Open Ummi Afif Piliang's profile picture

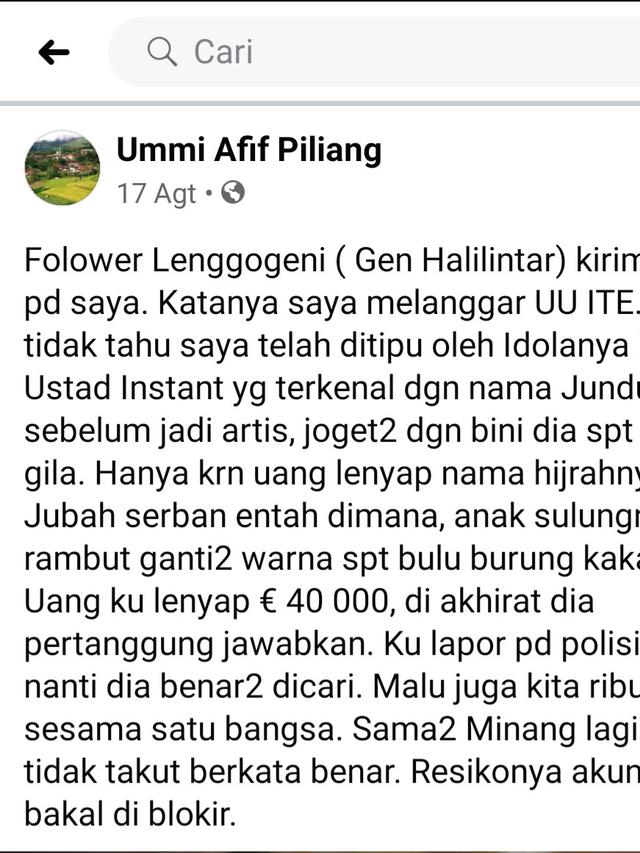click(62, 168)
